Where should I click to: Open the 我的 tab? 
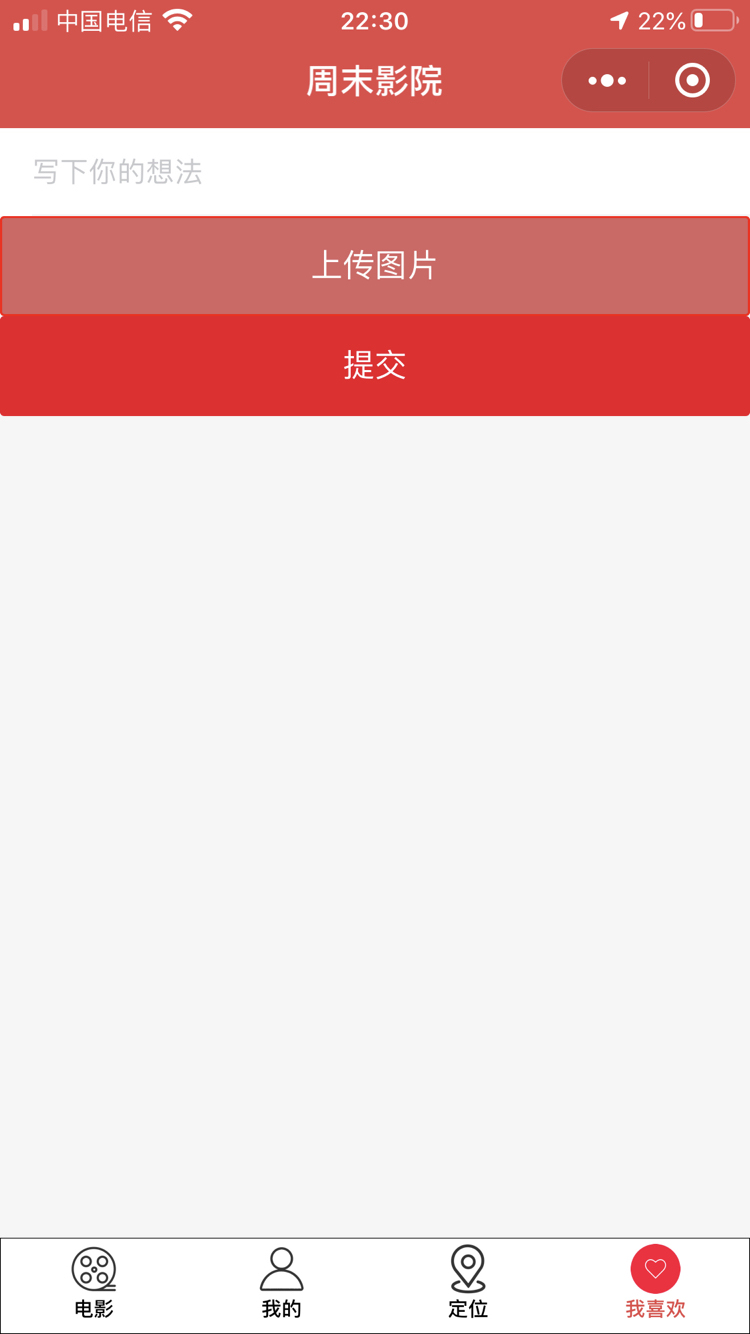(x=281, y=1284)
